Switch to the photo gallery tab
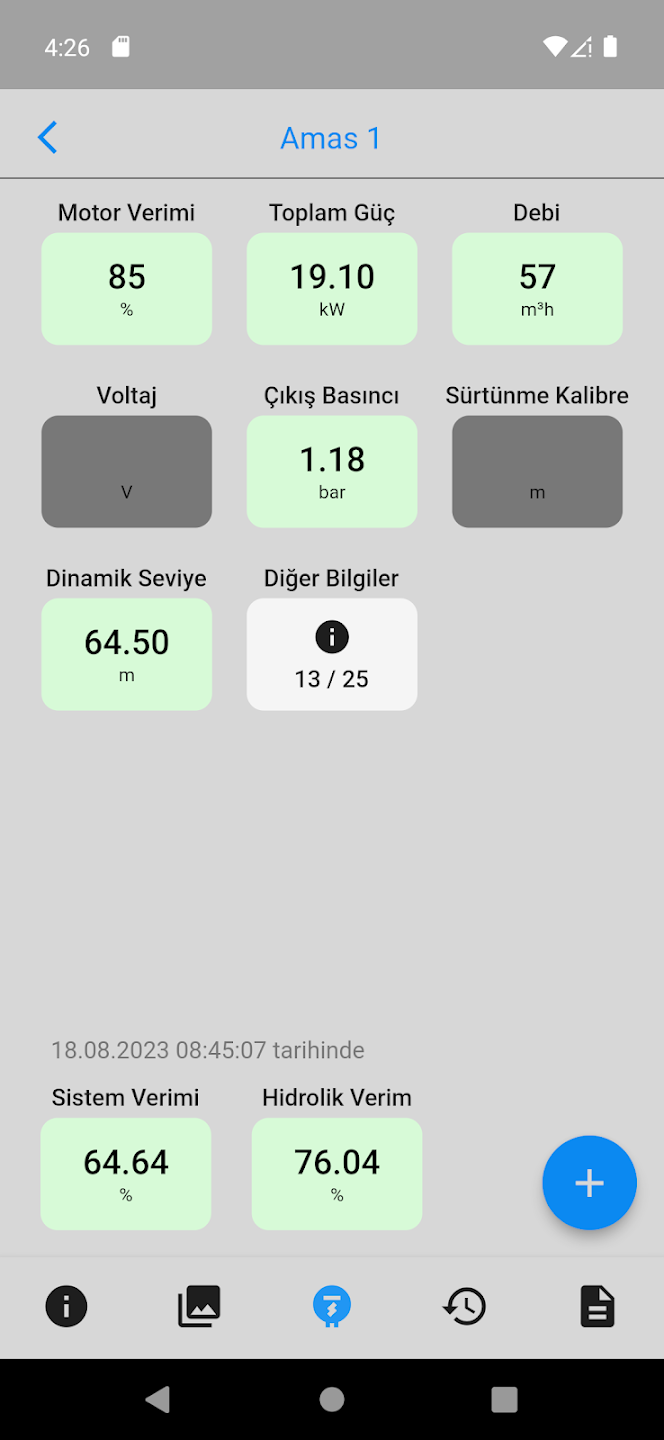This screenshot has height=1440, width=664. [199, 1306]
